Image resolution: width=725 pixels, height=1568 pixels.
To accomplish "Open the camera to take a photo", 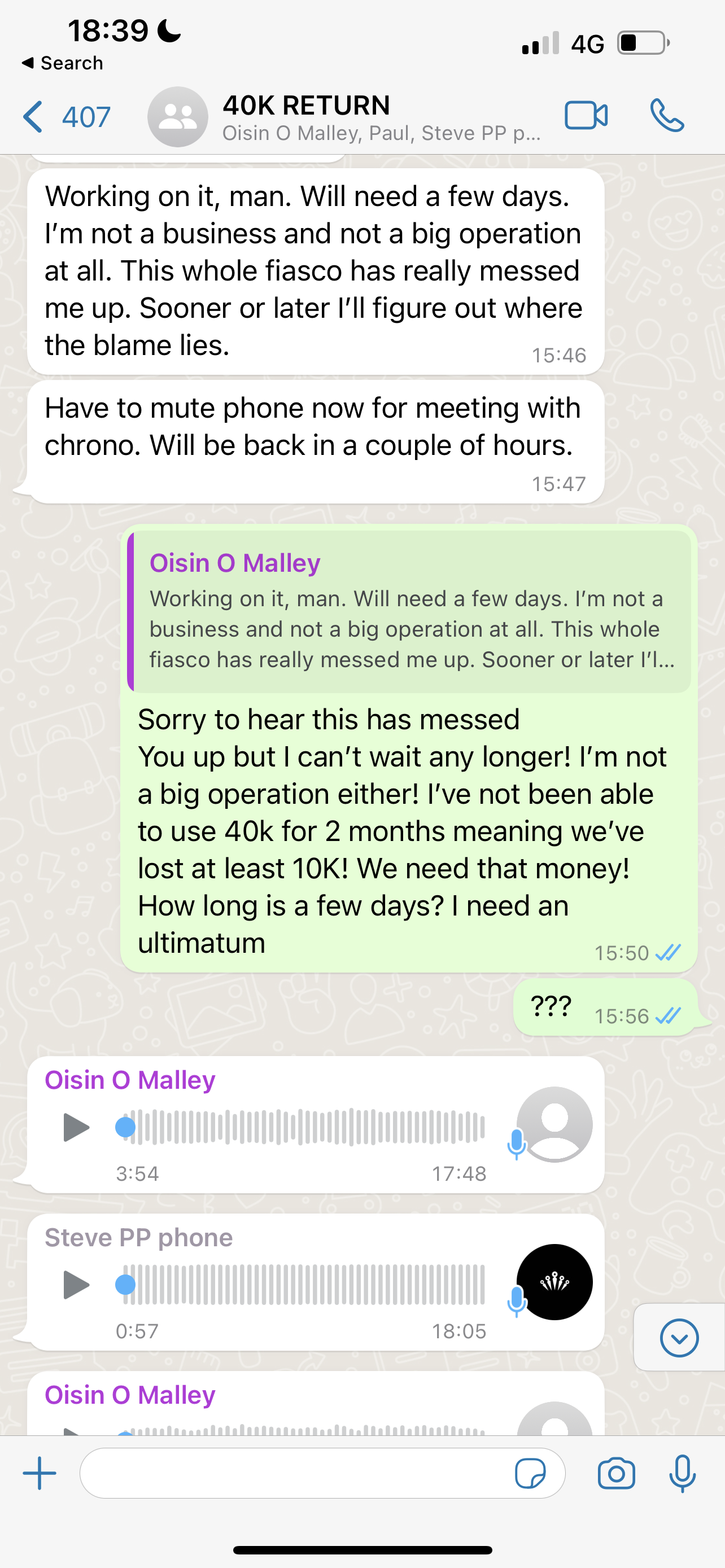I will 616,1473.
